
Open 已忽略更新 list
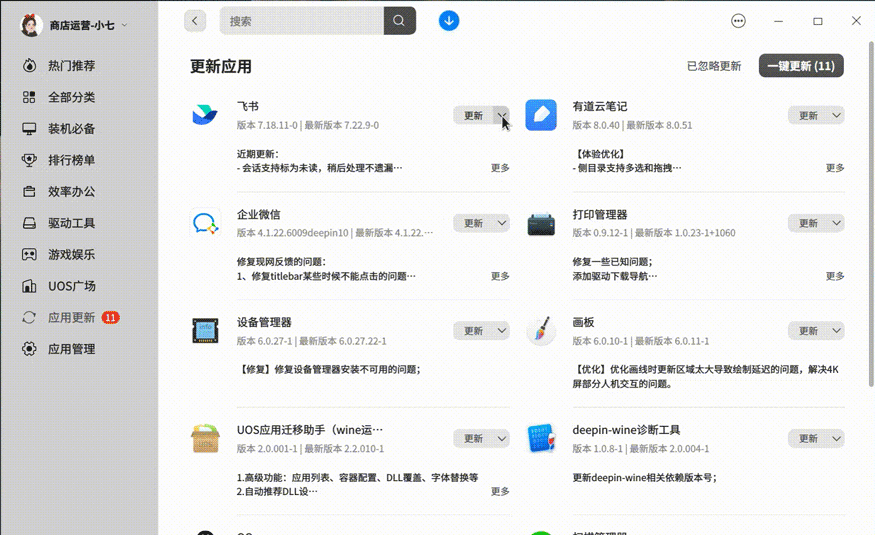(x=714, y=66)
